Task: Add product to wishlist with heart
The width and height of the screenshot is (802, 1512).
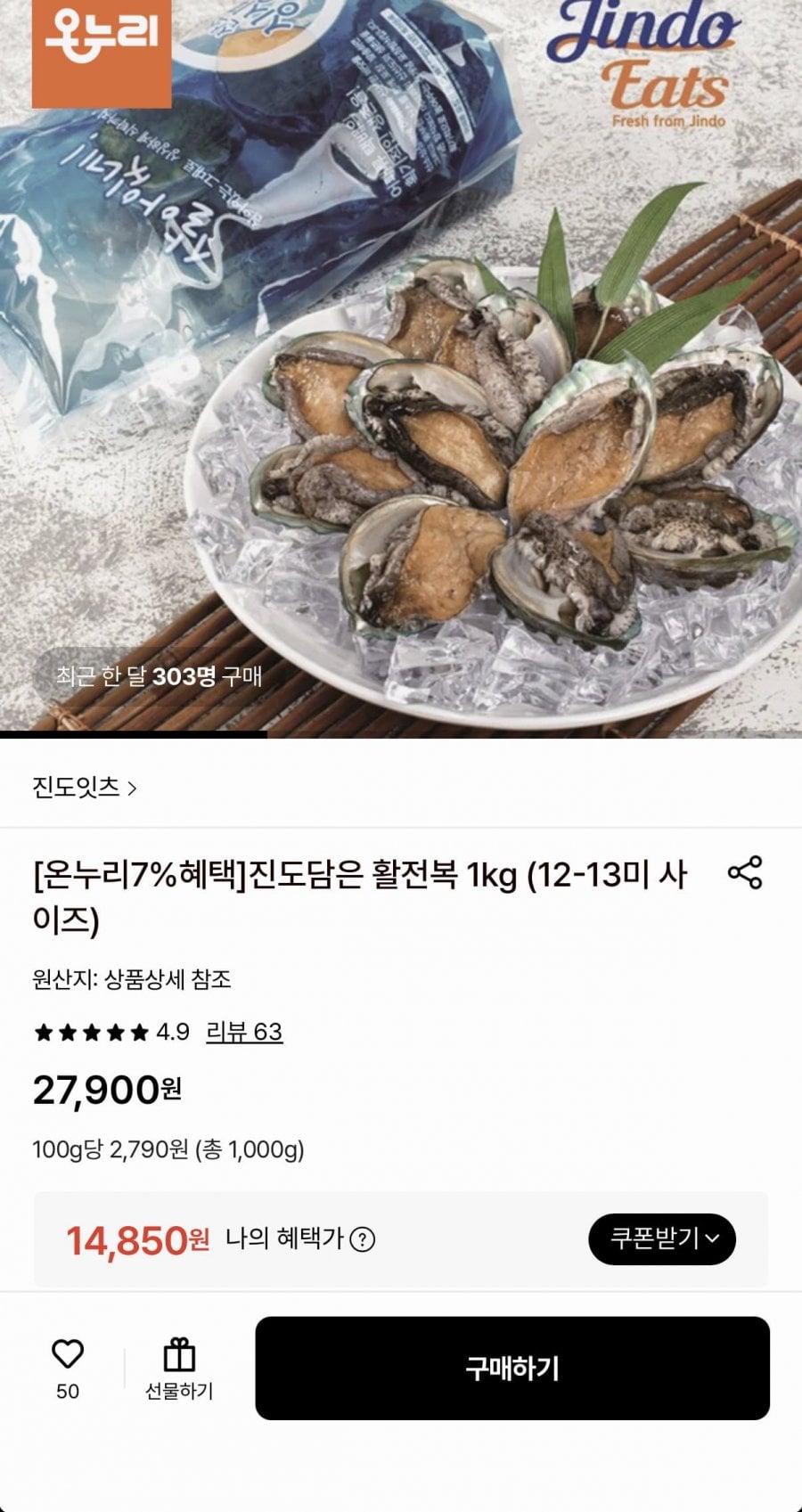Action: click(68, 1355)
